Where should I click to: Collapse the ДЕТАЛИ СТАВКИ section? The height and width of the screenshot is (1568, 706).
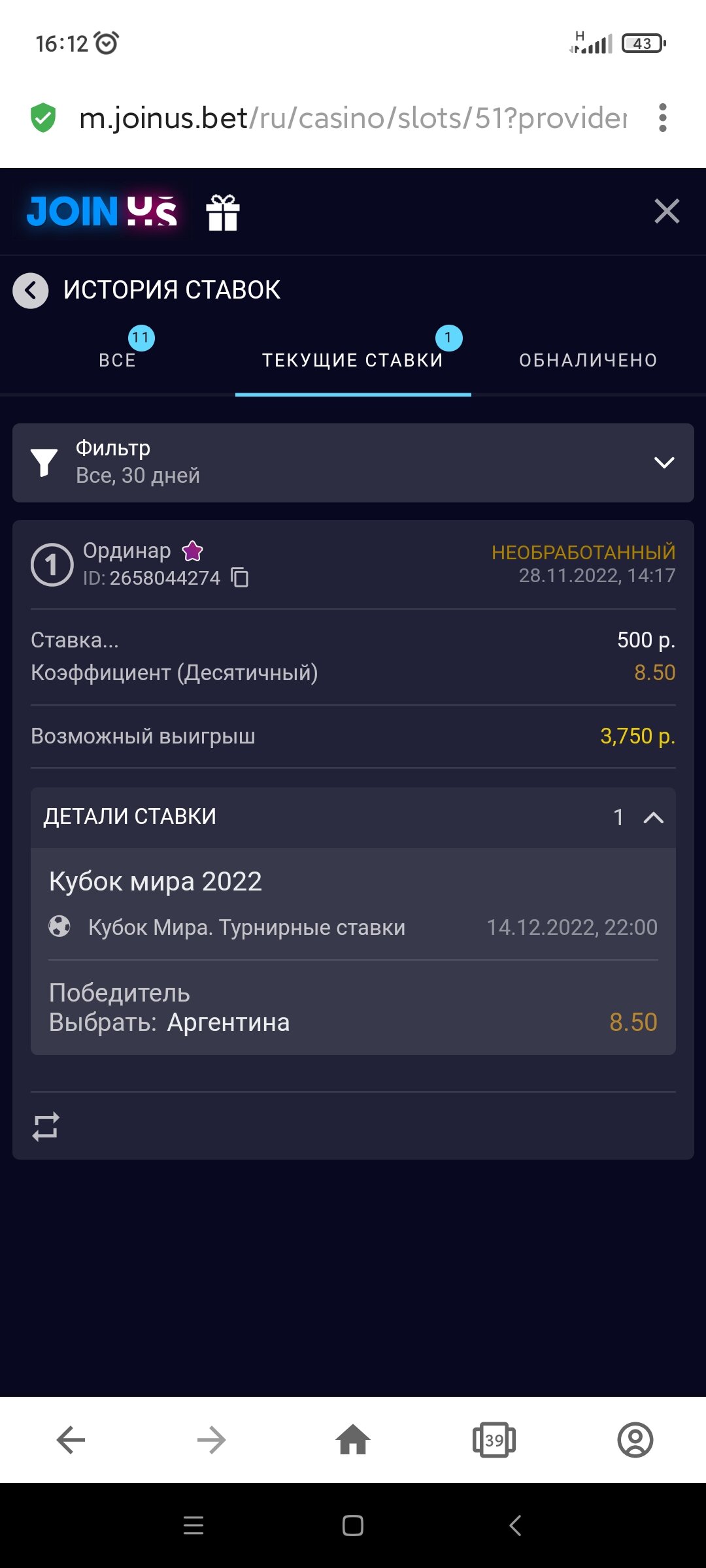pos(653,817)
